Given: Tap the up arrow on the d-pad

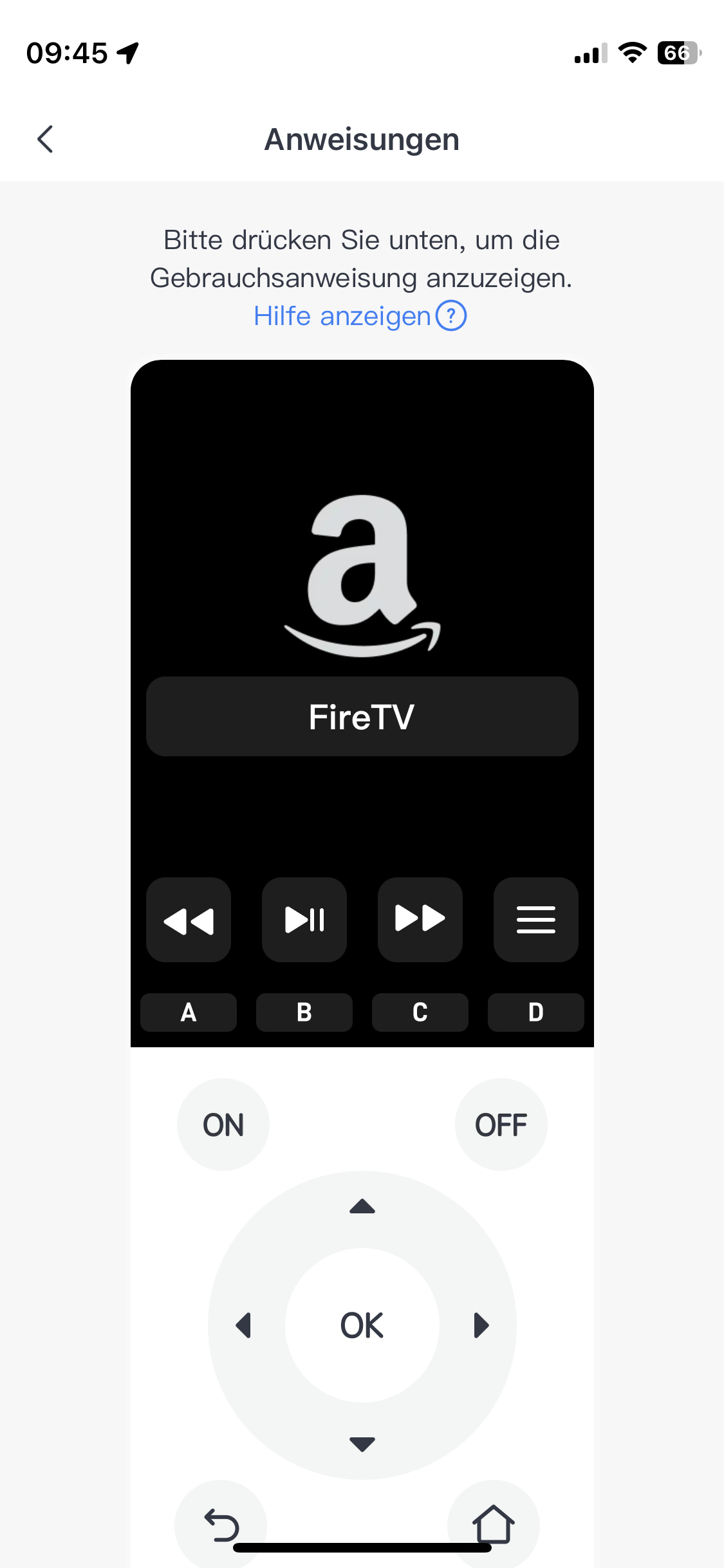Looking at the screenshot, I should [x=362, y=1206].
